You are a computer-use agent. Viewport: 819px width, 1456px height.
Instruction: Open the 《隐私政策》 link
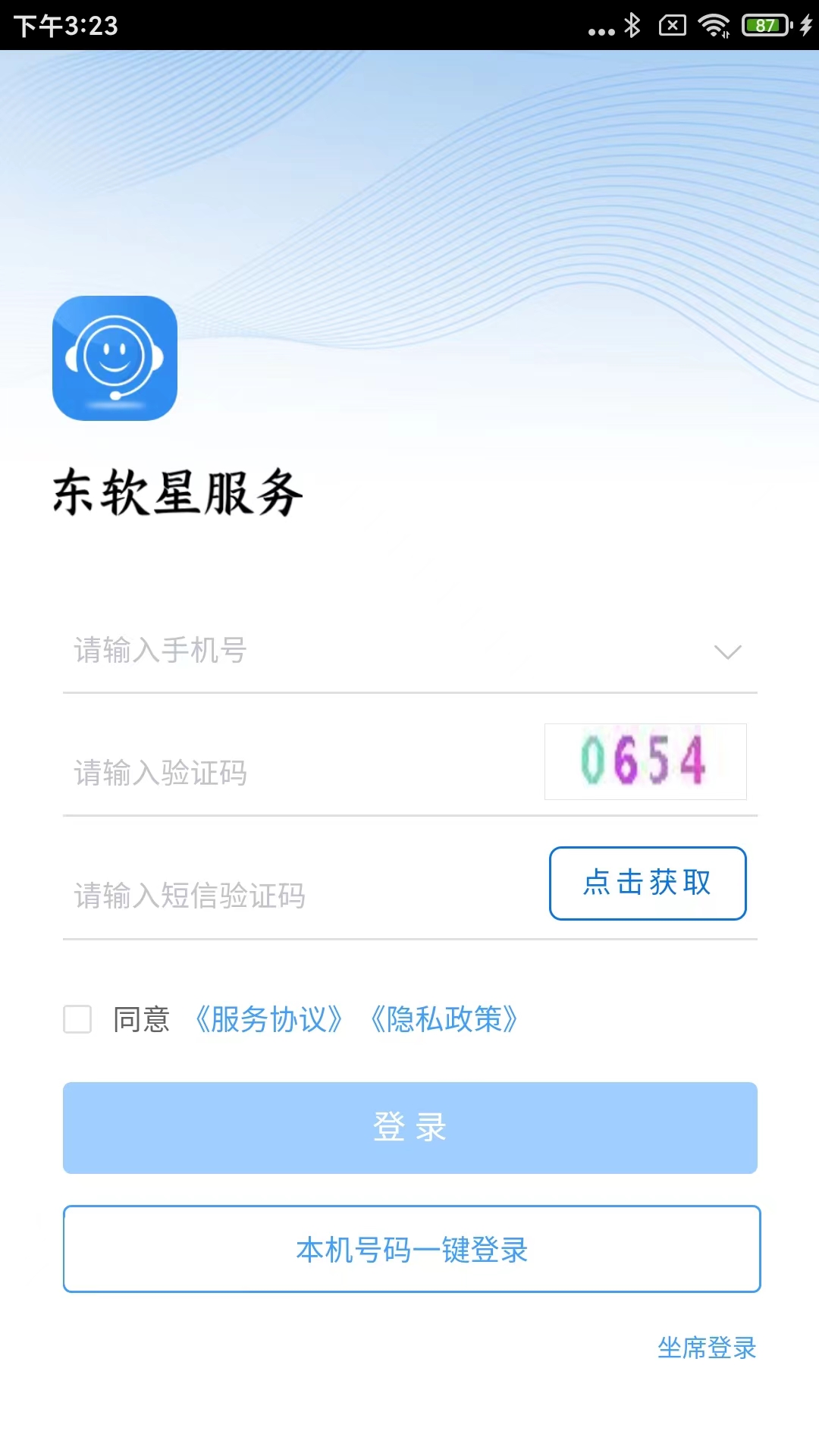pos(444,1020)
